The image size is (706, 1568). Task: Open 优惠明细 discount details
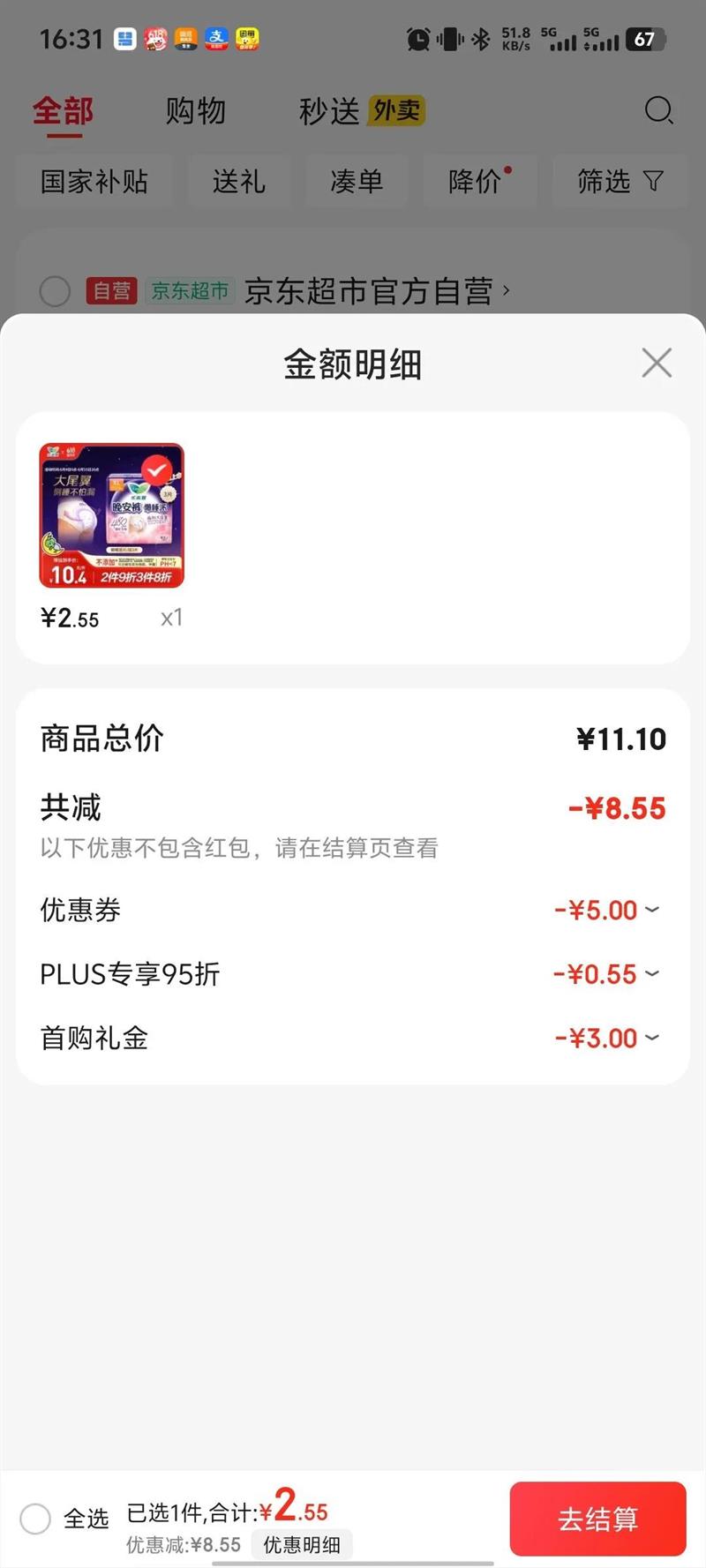click(302, 1545)
